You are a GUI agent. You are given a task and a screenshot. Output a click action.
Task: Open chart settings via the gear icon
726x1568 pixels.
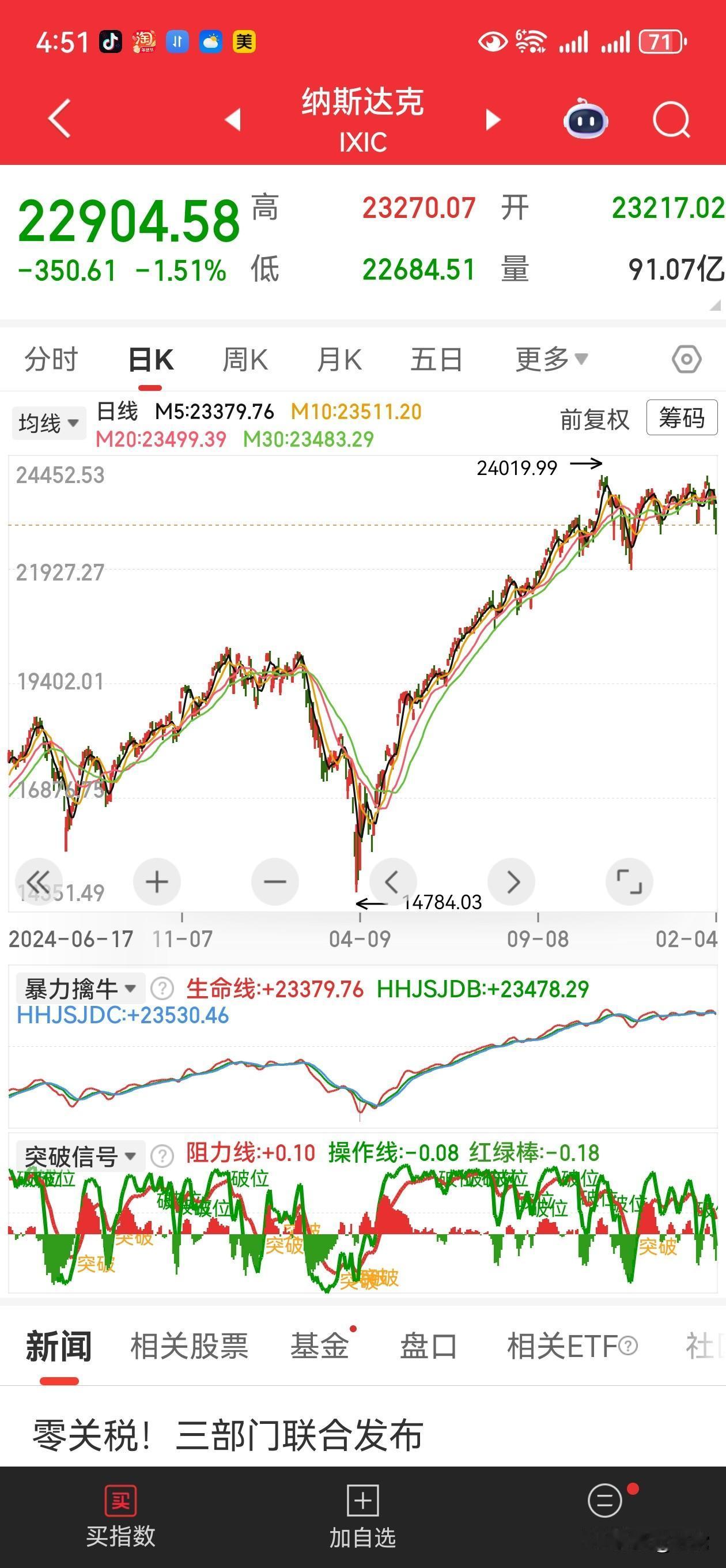tap(686, 359)
